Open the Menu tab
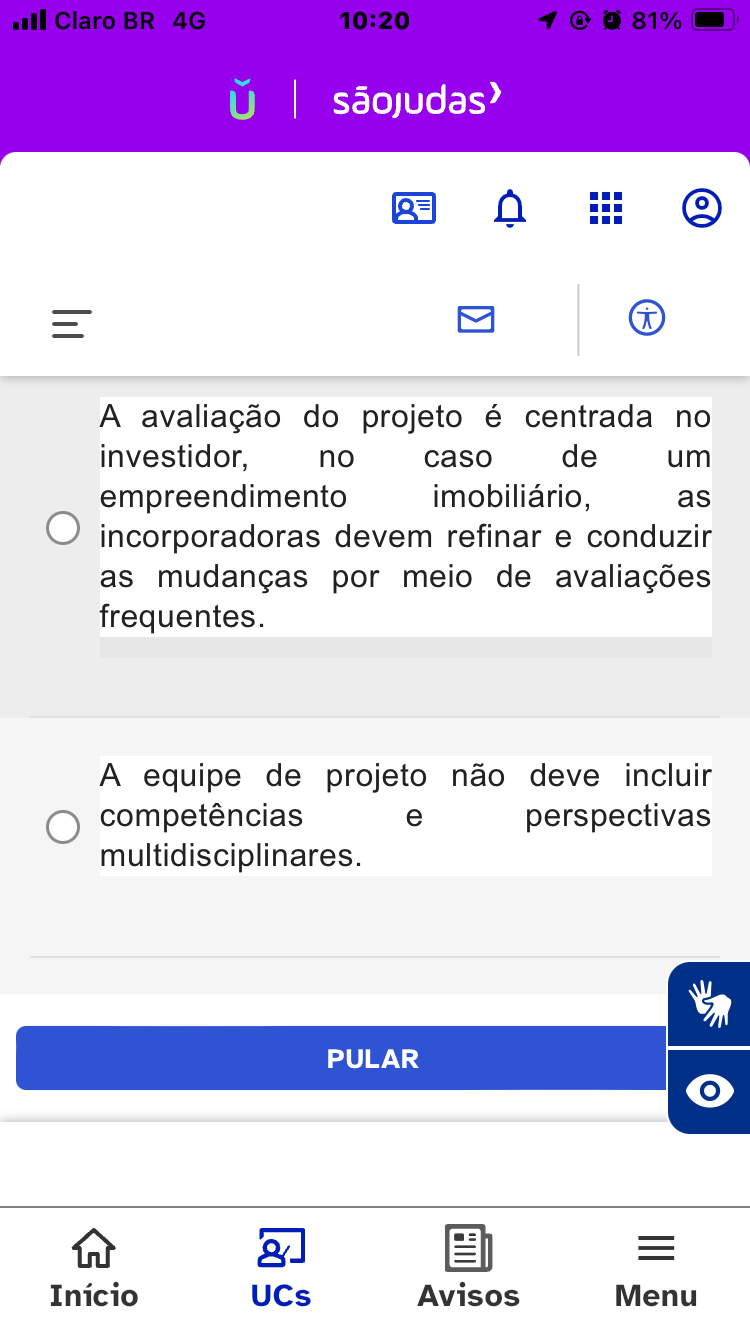This screenshot has height=1334, width=750. 656,1269
